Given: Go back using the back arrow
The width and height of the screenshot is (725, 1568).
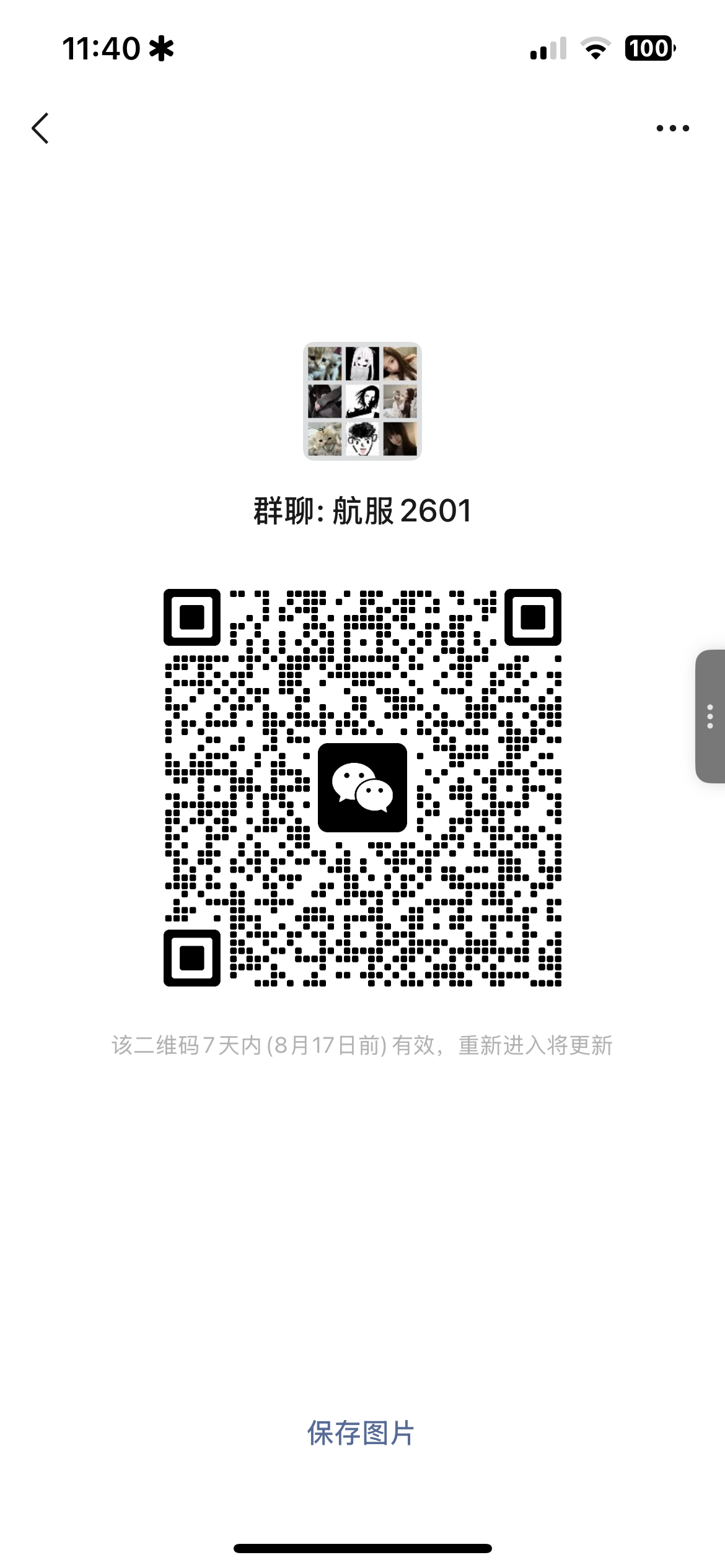Looking at the screenshot, I should click(x=40, y=128).
